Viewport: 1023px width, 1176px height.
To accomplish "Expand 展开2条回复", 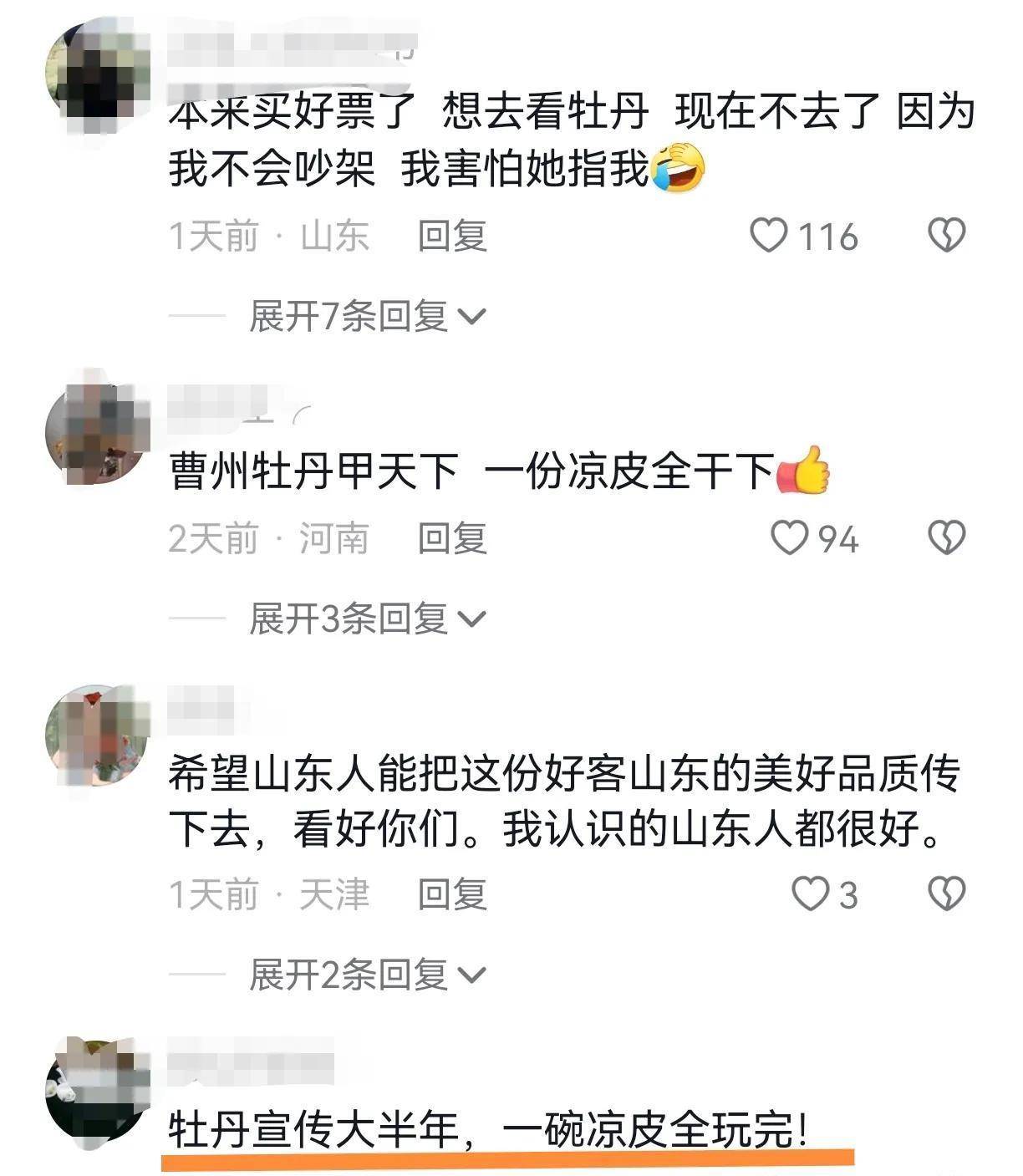I will point(368,975).
